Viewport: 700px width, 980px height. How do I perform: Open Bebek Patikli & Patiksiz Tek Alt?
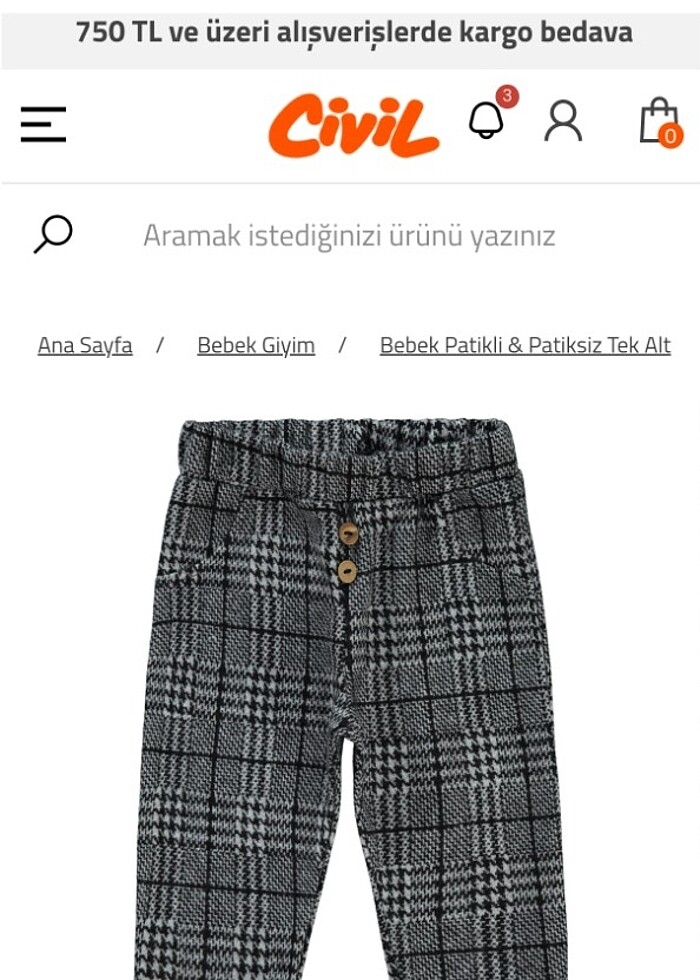point(525,345)
